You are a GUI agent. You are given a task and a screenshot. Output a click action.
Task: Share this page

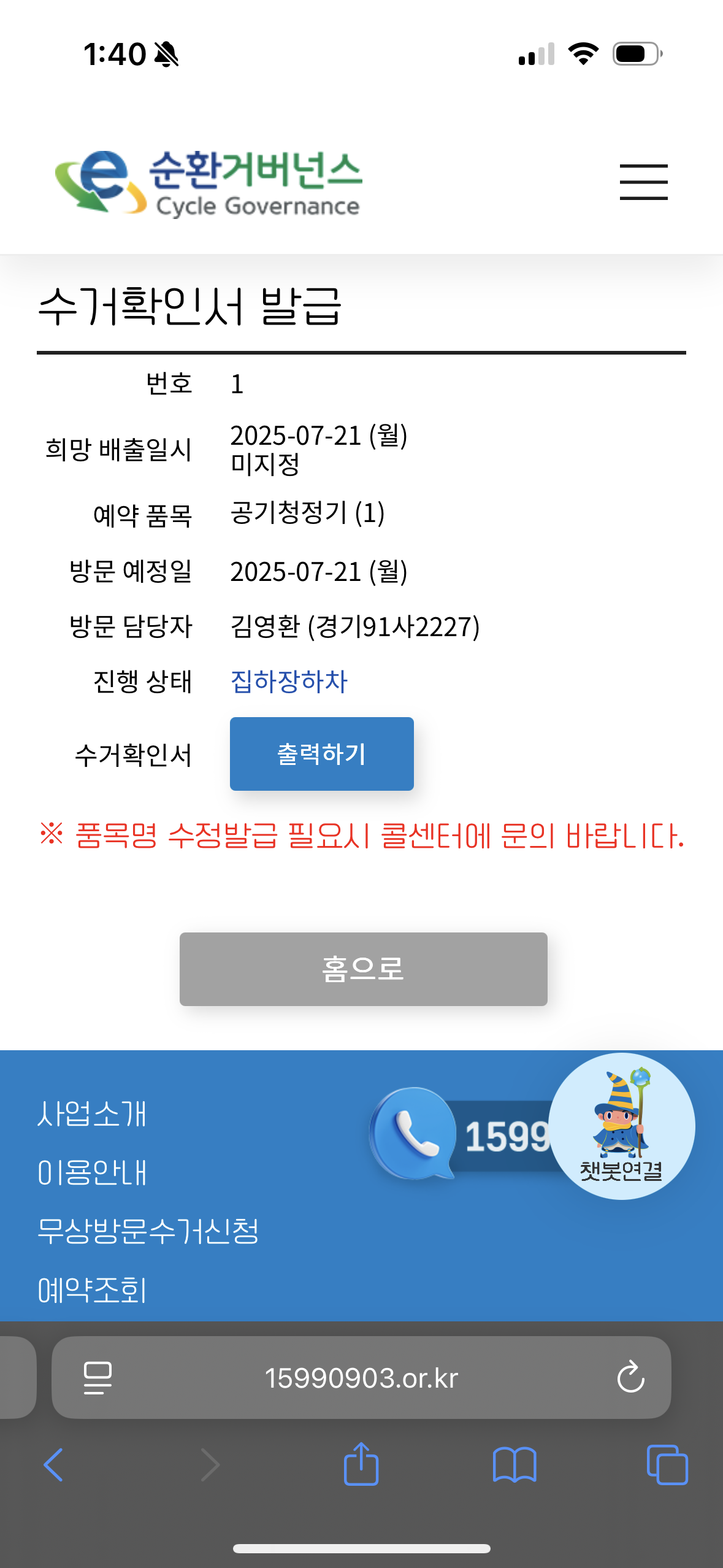point(361,1464)
